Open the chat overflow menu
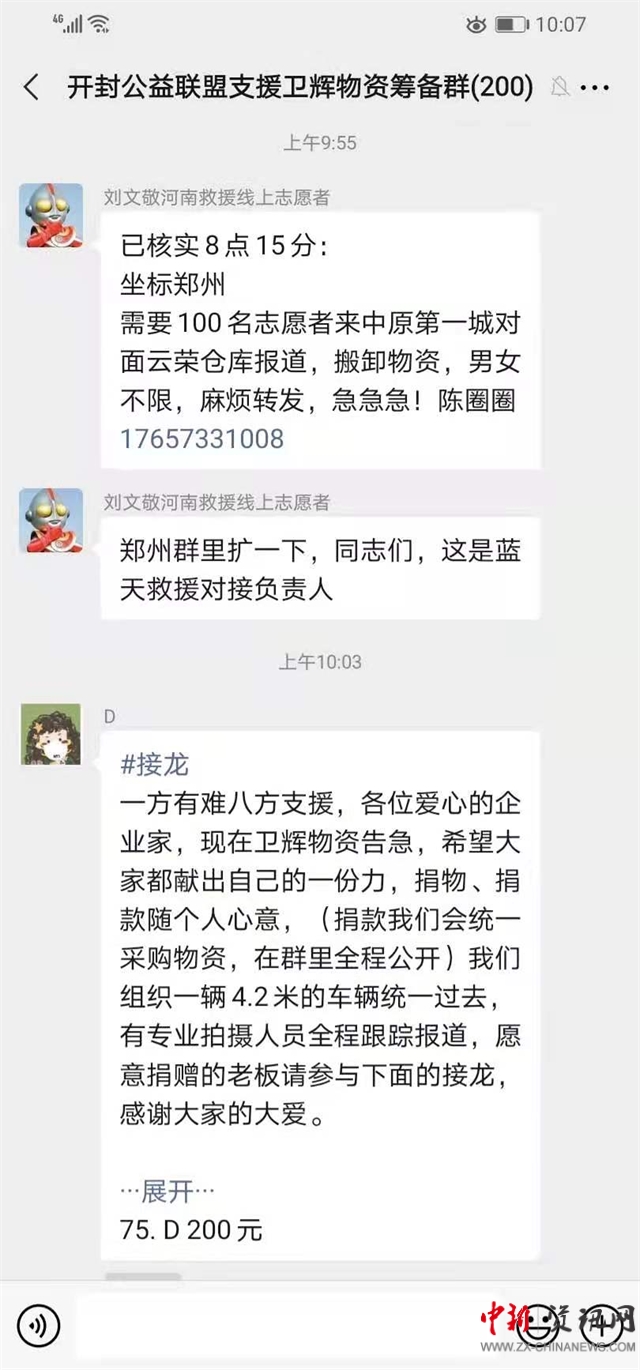640x1370 pixels. pos(595,87)
